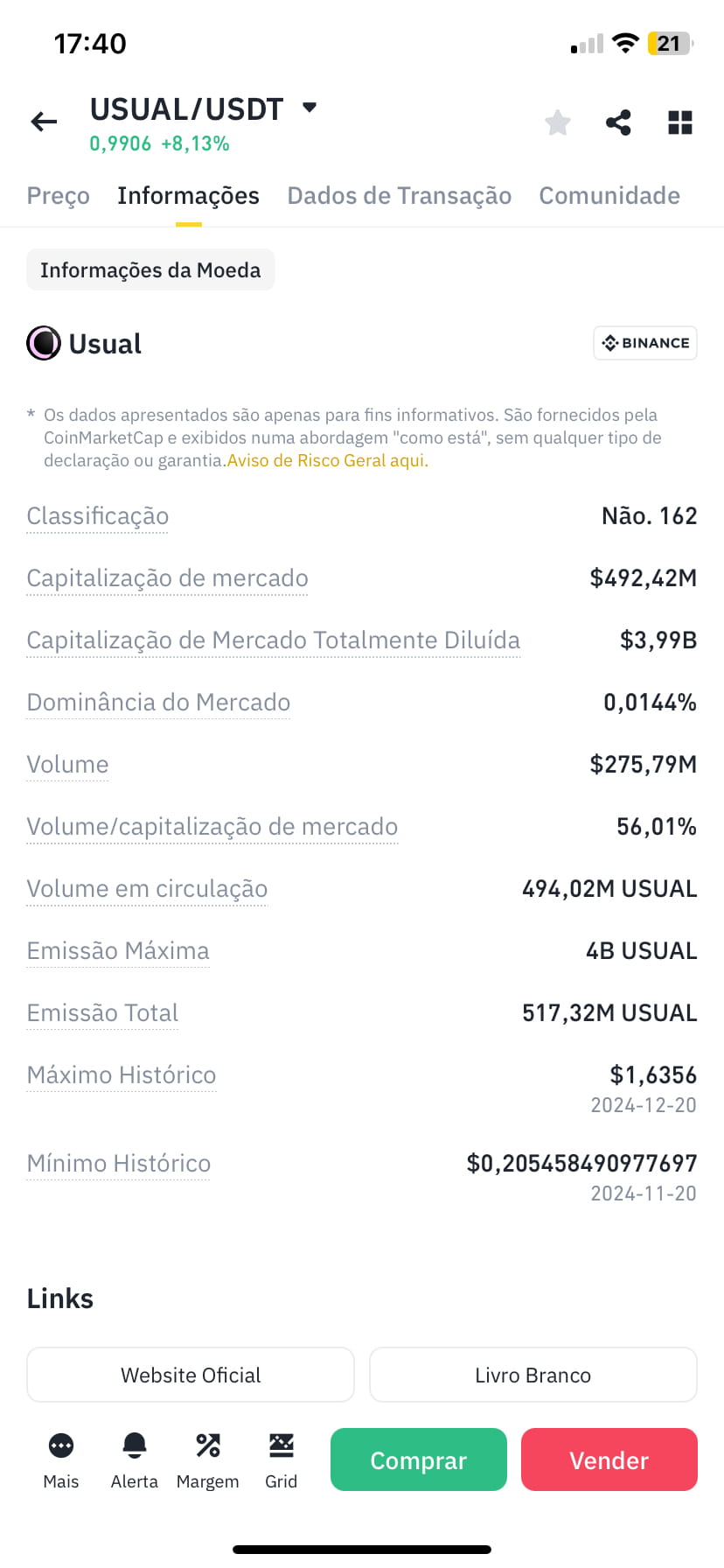Go back using the arrow icon

tap(44, 122)
